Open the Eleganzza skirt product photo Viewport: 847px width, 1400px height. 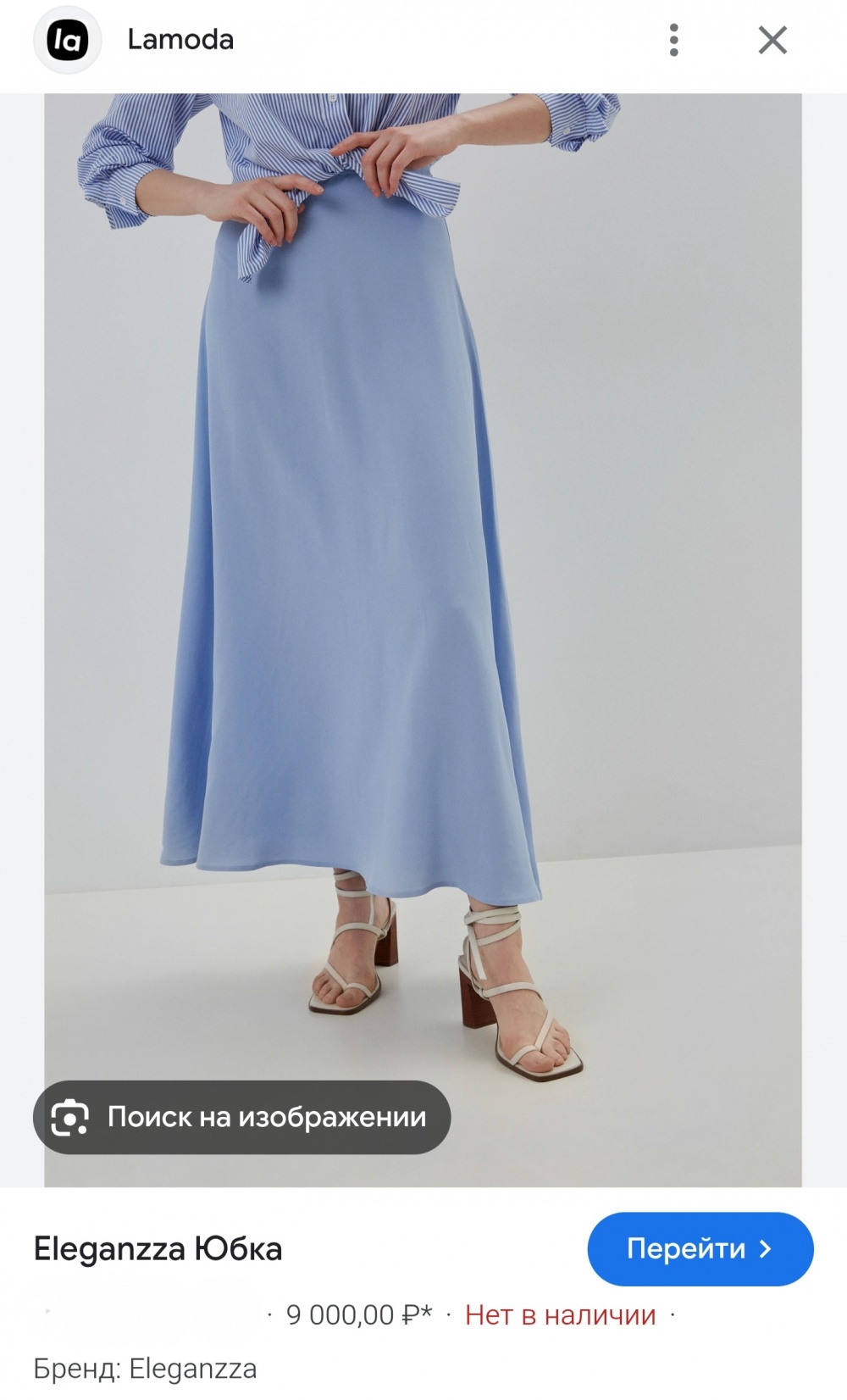(423, 593)
